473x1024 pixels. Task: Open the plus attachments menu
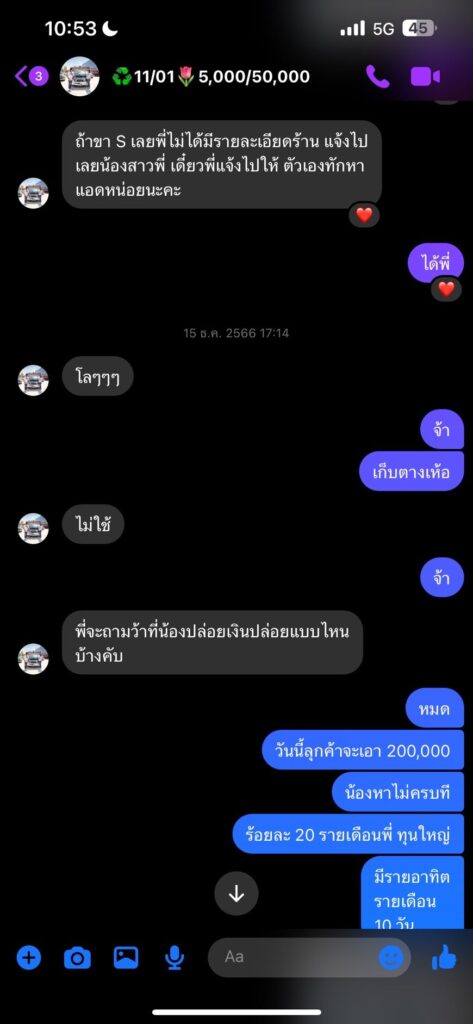point(28,957)
